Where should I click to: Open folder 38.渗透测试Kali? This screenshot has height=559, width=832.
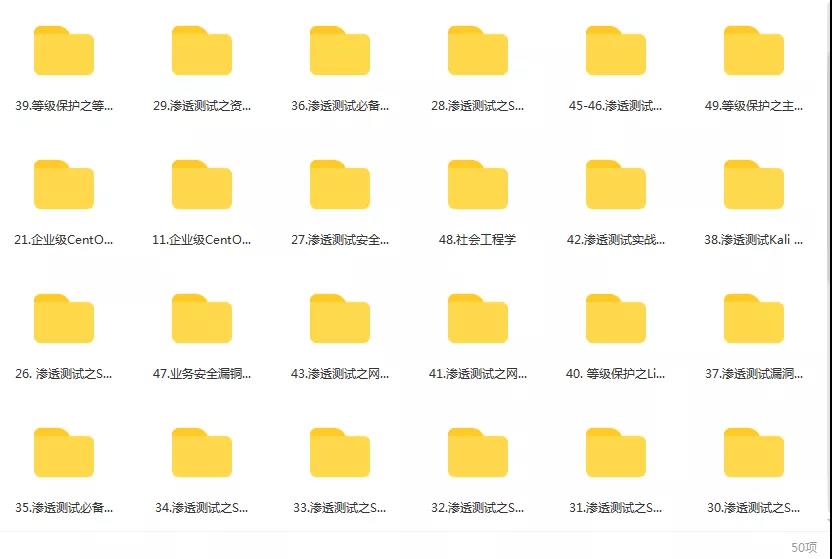click(754, 185)
